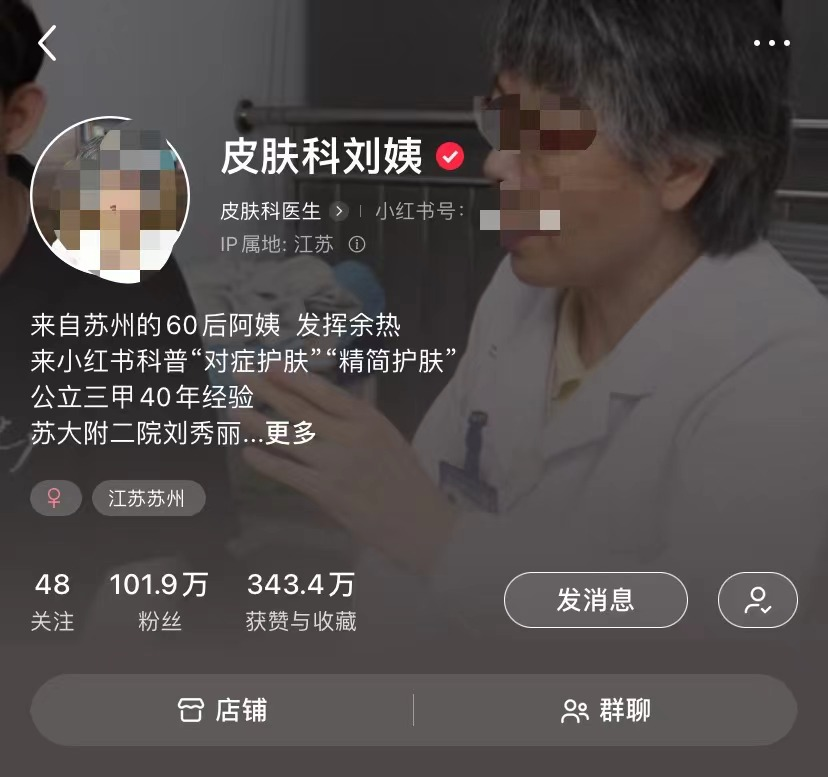
Task: View the 48 关注 following list
Action: (52, 601)
